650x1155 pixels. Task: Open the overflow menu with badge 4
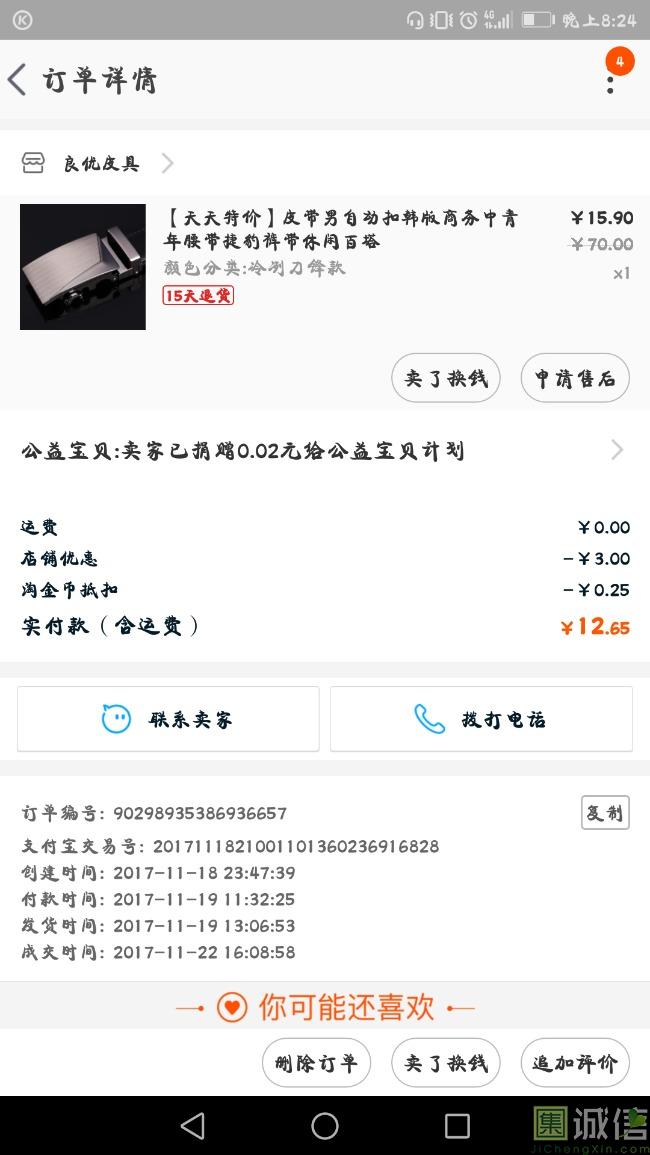611,82
